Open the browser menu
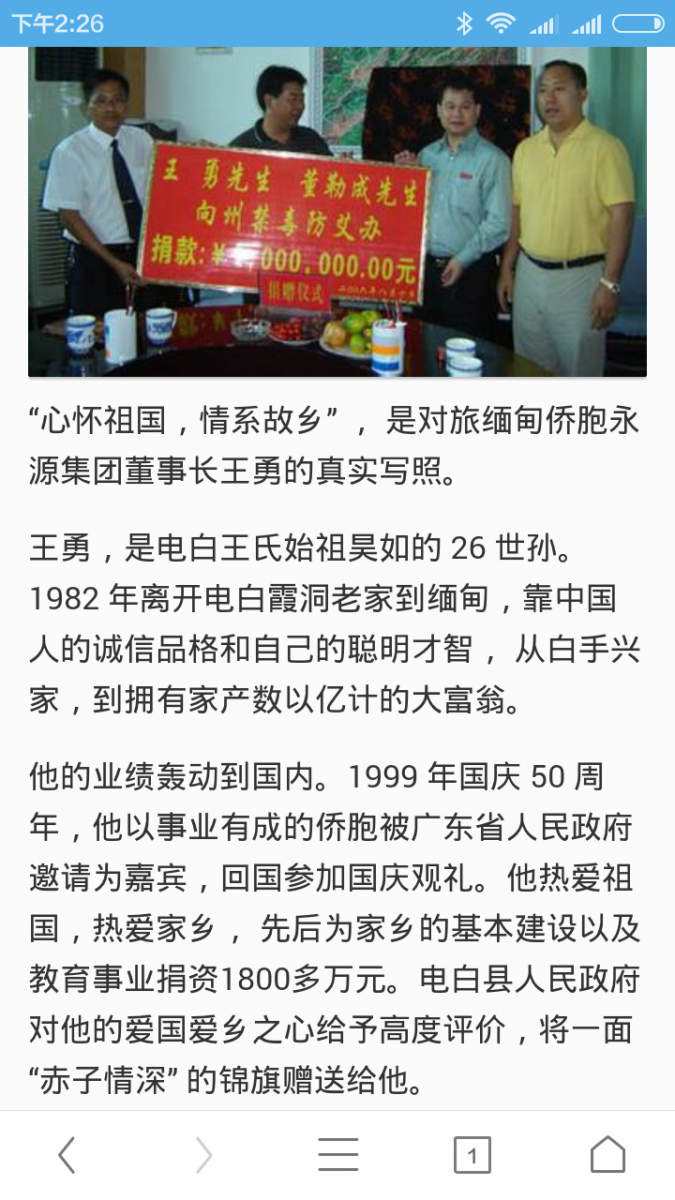Image resolution: width=675 pixels, height=1200 pixels. point(338,1155)
